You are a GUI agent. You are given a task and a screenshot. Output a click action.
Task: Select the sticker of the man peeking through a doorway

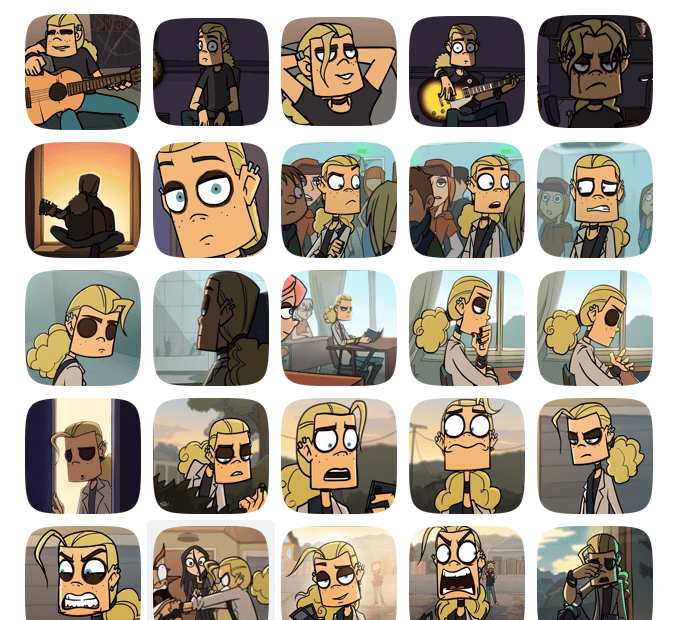(x=83, y=456)
